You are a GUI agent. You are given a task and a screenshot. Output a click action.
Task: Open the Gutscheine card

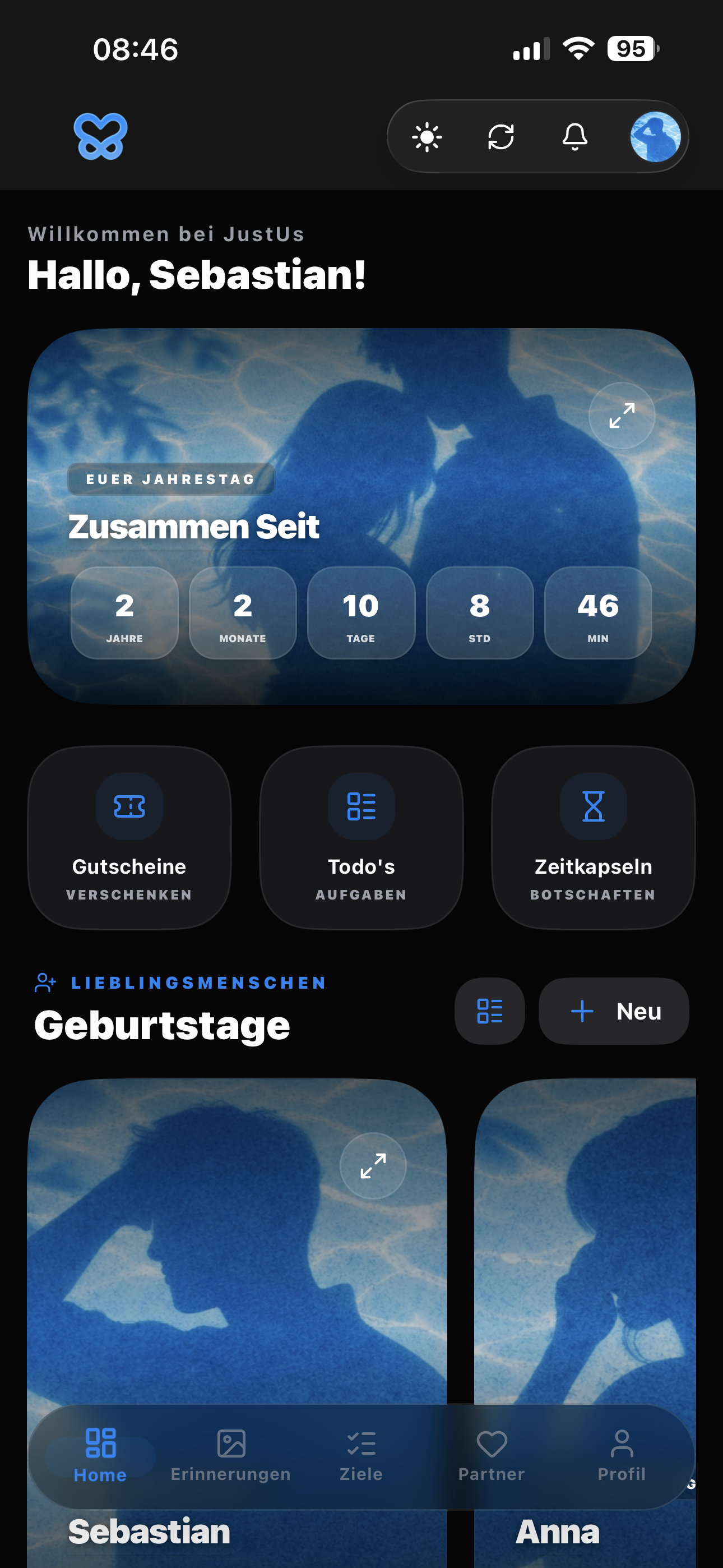tap(129, 838)
